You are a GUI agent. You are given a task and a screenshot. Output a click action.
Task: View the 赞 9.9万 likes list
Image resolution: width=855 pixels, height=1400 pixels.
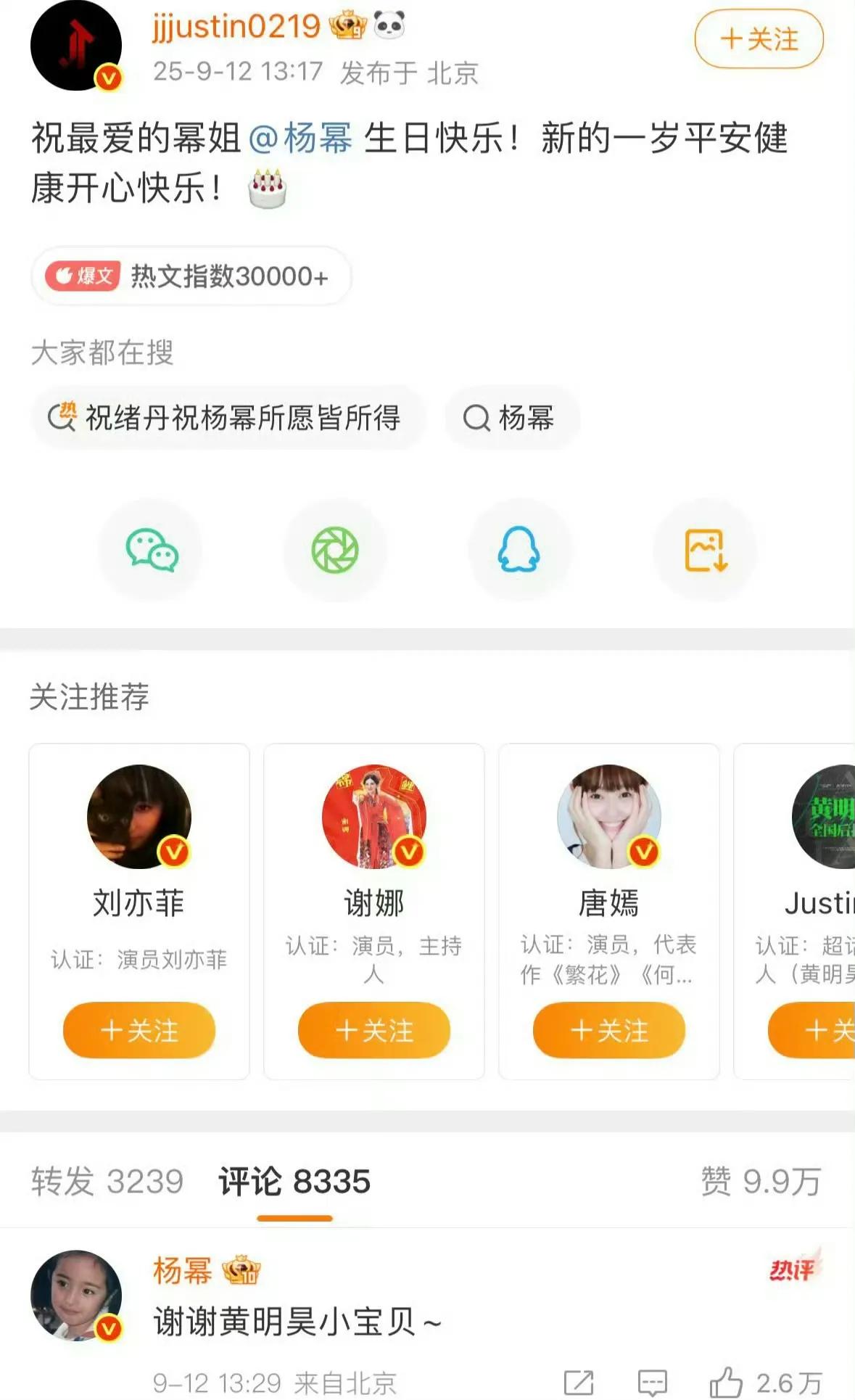point(760,1182)
